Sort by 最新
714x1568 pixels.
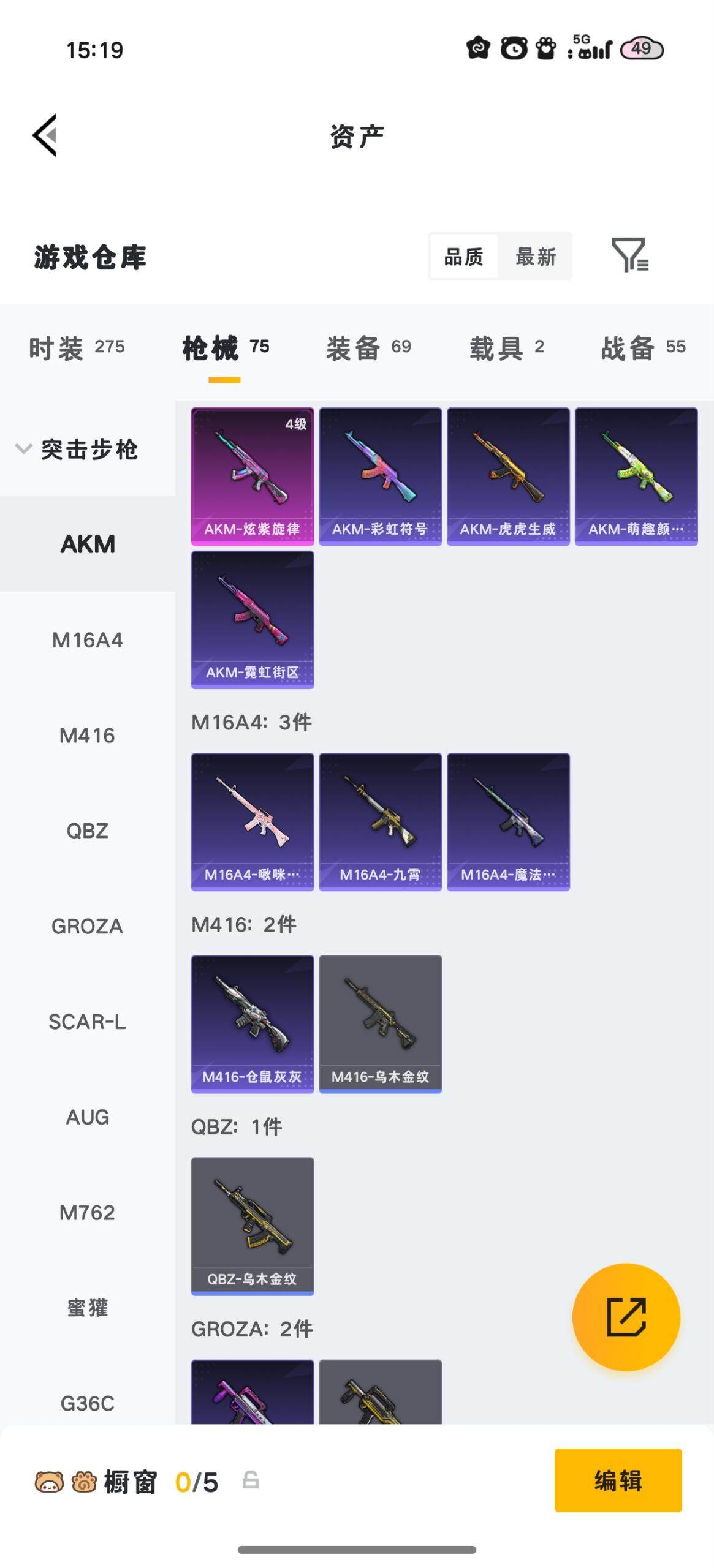[536, 256]
